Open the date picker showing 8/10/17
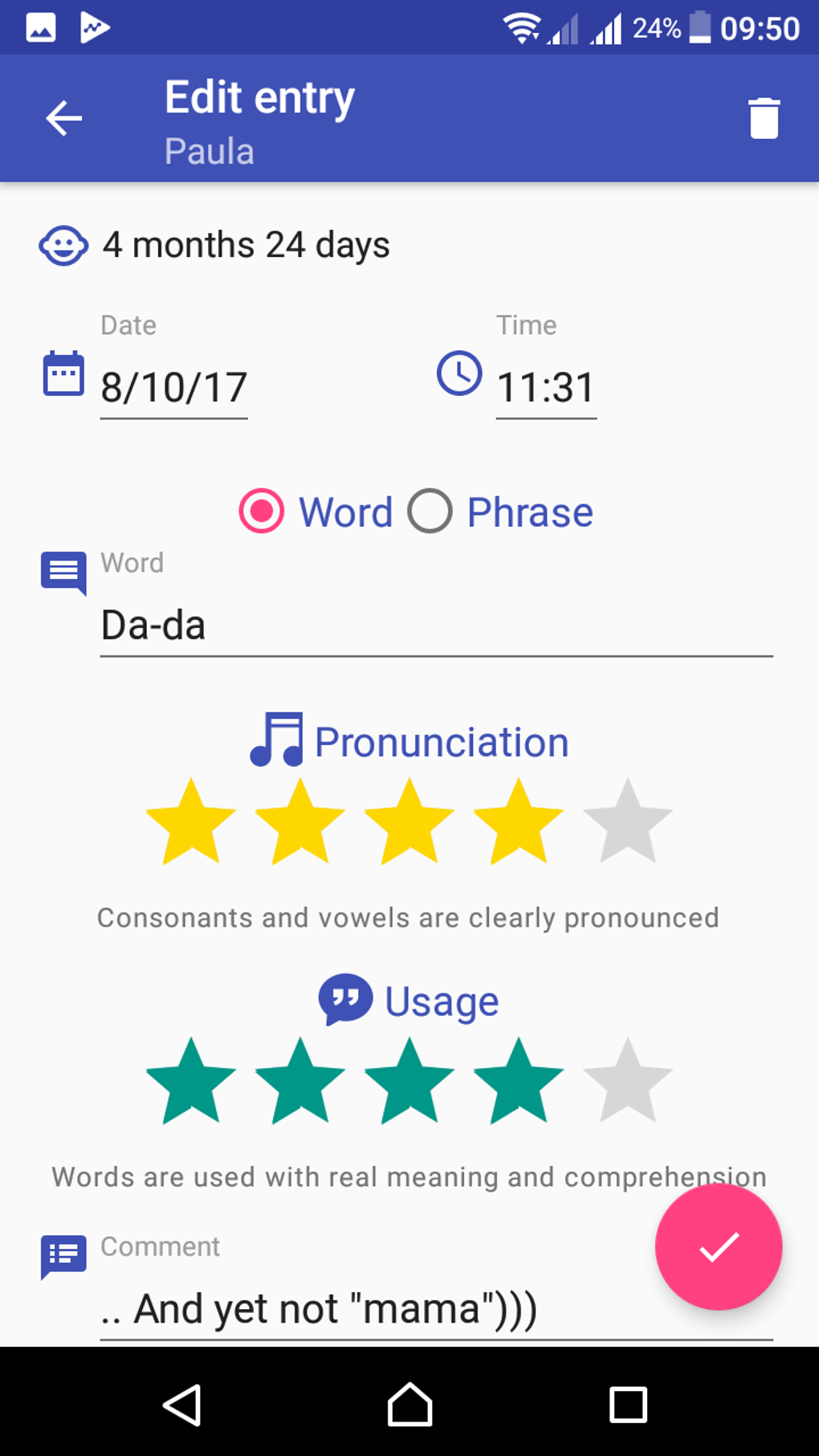Viewport: 819px width, 1456px height. [x=173, y=388]
